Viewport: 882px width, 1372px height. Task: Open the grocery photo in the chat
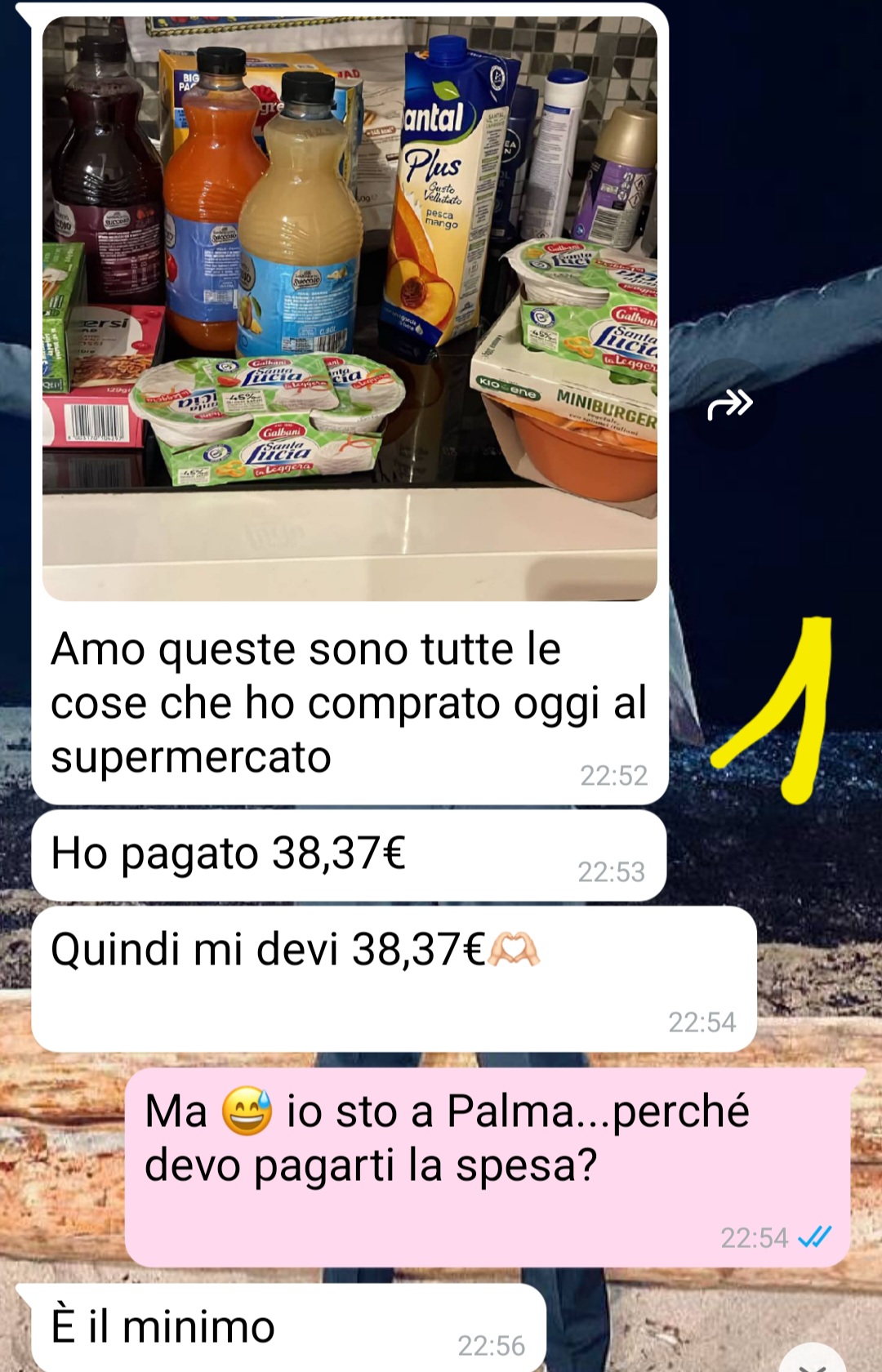click(350, 309)
